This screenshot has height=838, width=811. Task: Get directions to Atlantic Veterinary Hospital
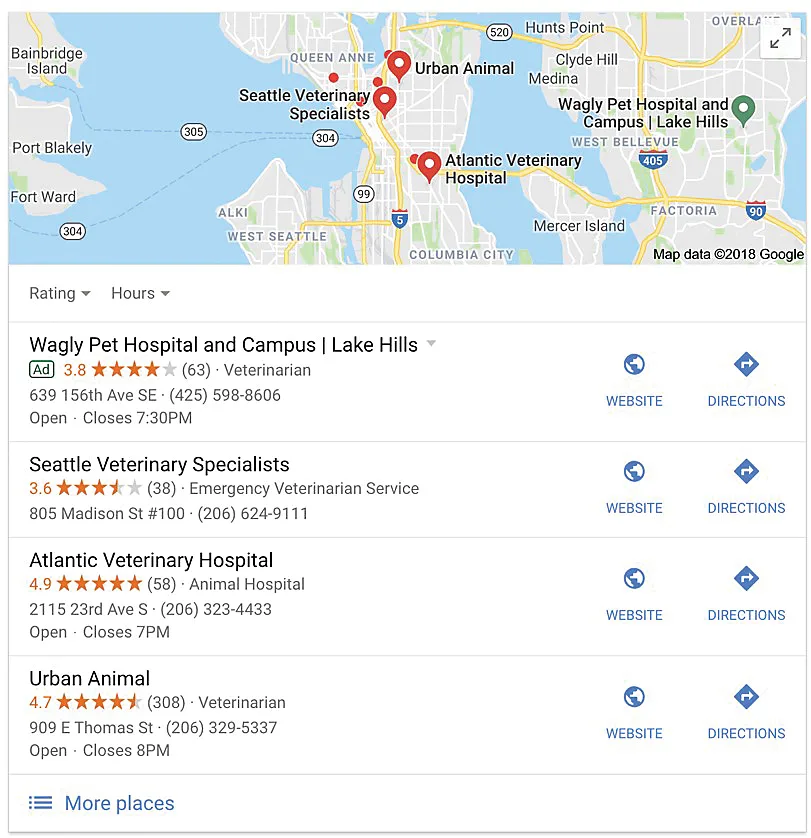pyautogui.click(x=746, y=593)
